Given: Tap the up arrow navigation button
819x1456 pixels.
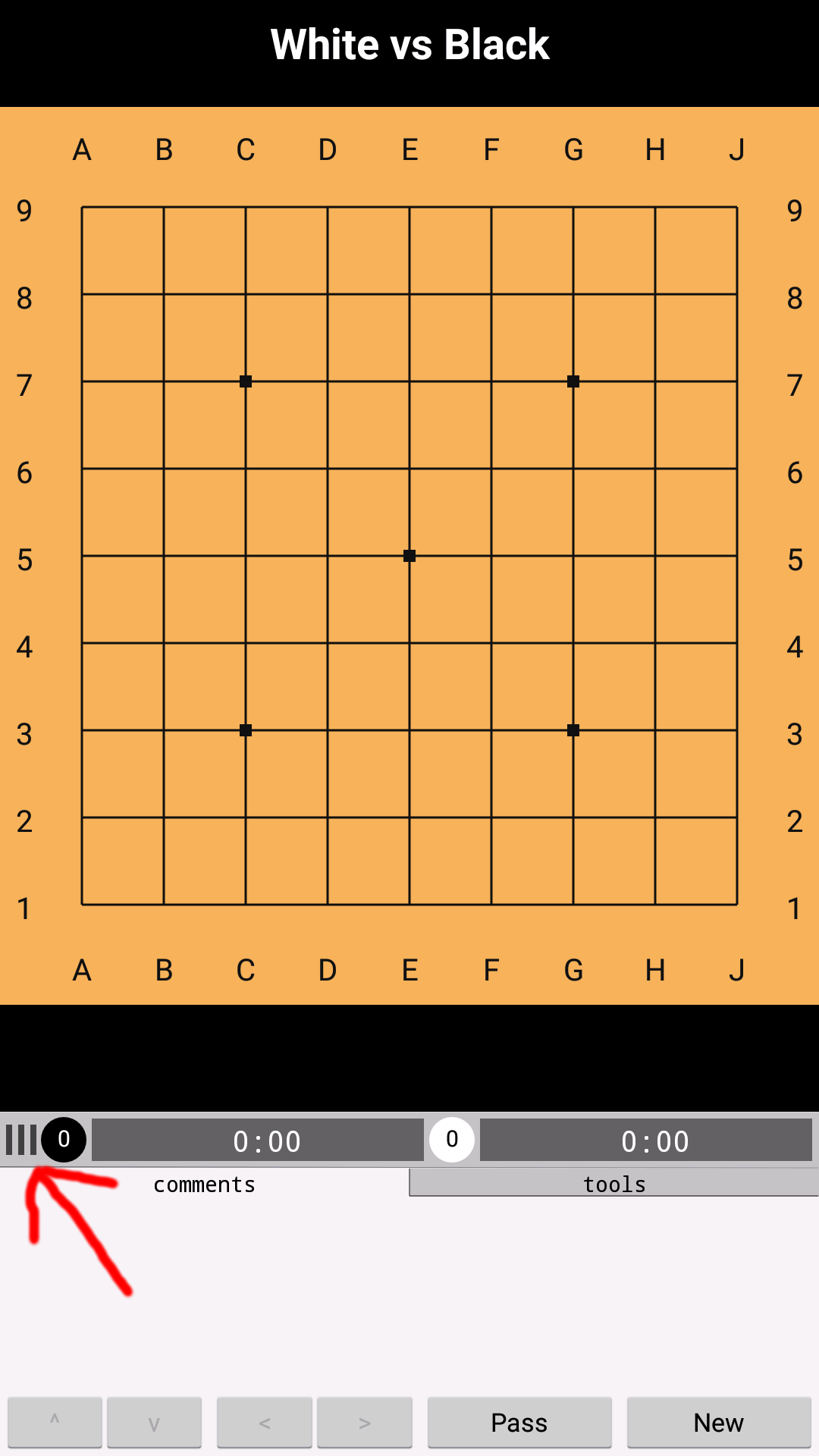Looking at the screenshot, I should click(55, 1423).
